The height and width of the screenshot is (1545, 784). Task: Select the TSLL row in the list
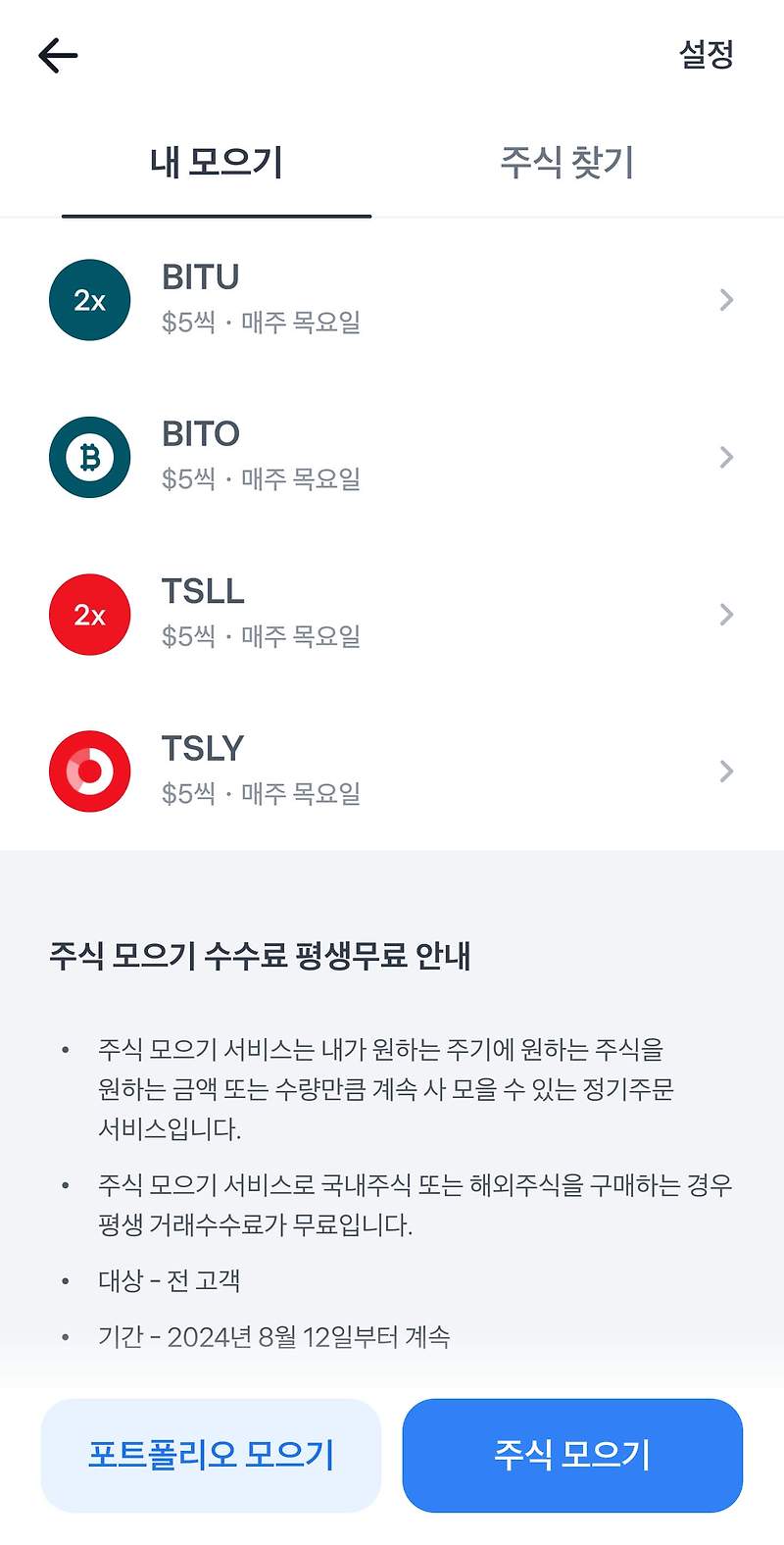tap(392, 615)
